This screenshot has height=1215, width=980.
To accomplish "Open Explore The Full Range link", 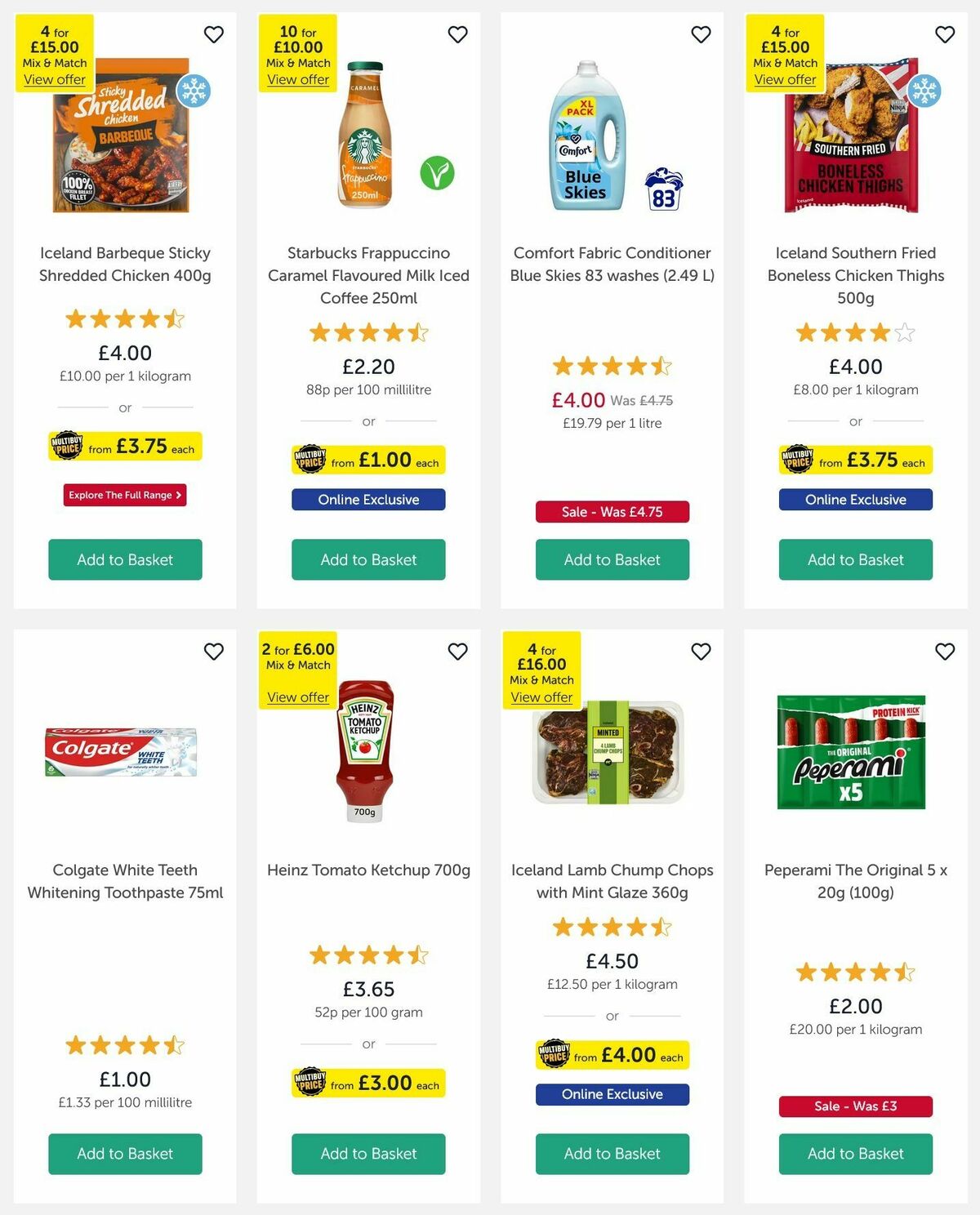I will (x=124, y=495).
